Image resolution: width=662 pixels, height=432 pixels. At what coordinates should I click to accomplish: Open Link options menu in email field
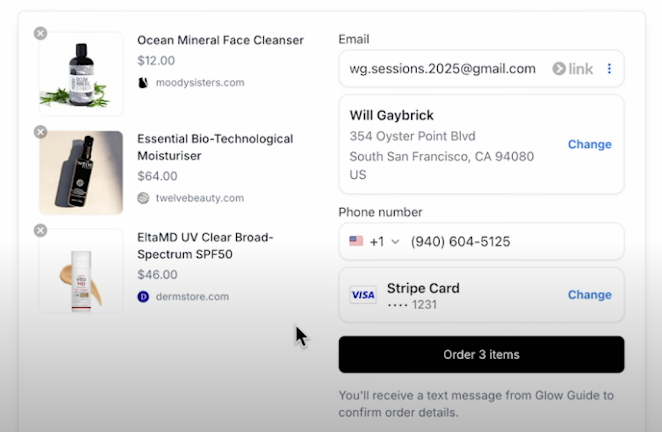coord(610,69)
